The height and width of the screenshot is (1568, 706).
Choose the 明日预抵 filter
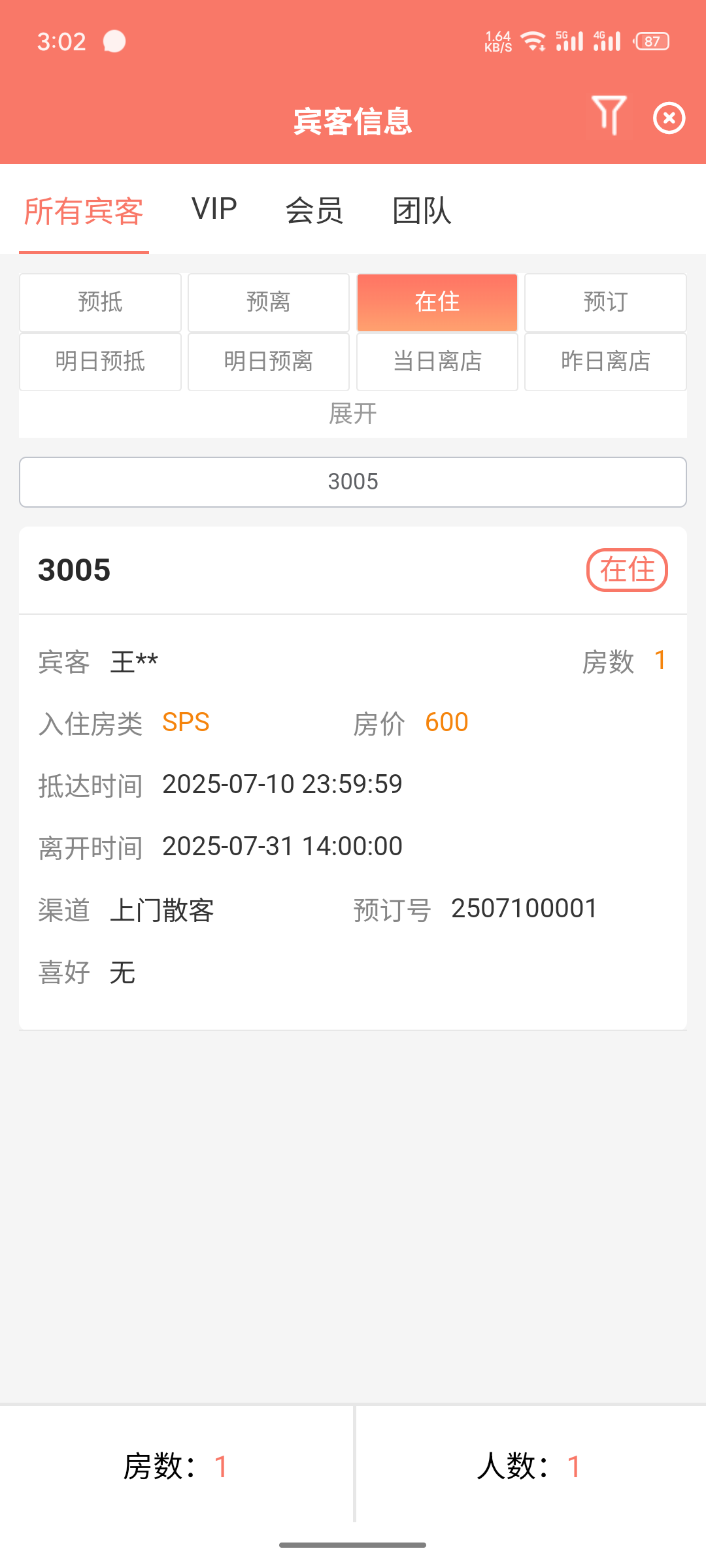100,362
